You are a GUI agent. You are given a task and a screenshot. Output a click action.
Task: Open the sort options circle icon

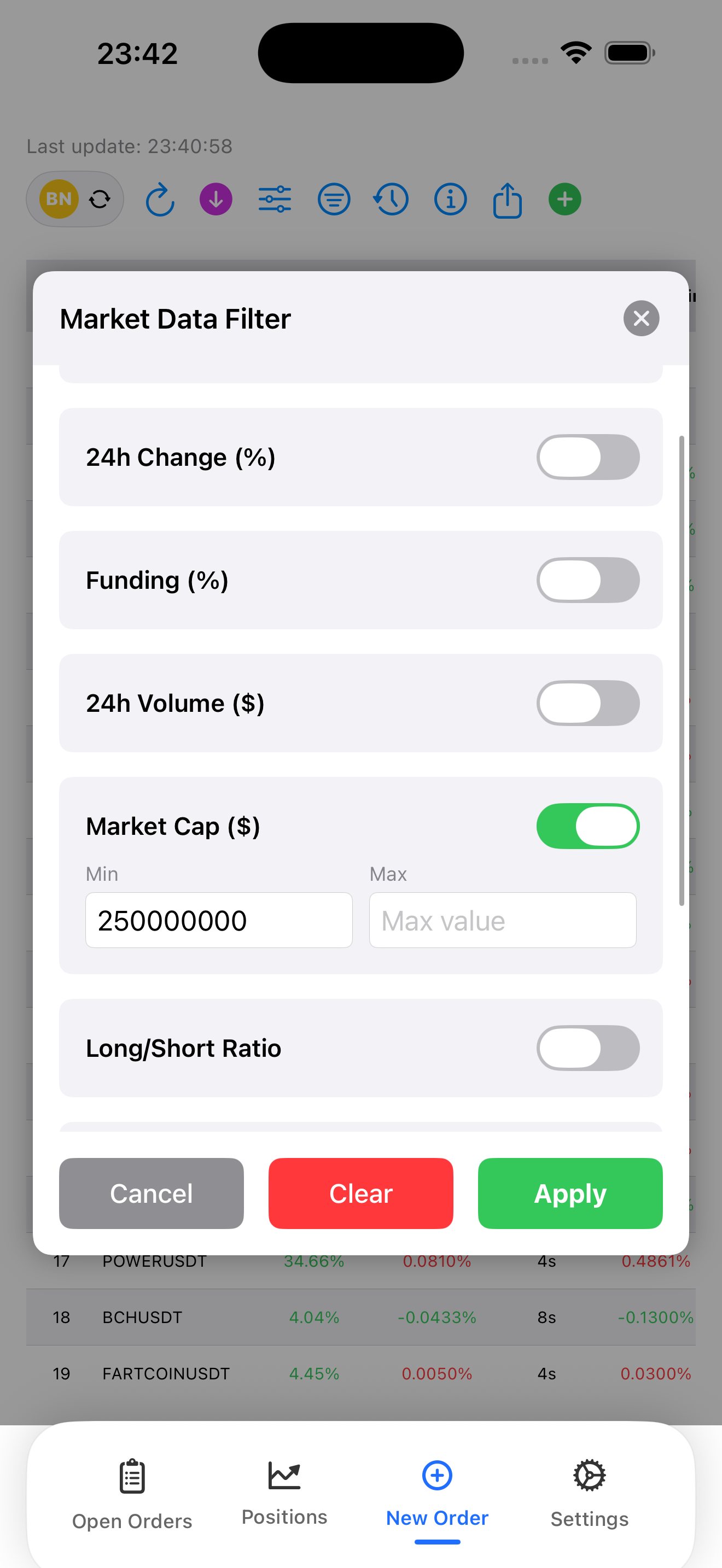[x=334, y=198]
